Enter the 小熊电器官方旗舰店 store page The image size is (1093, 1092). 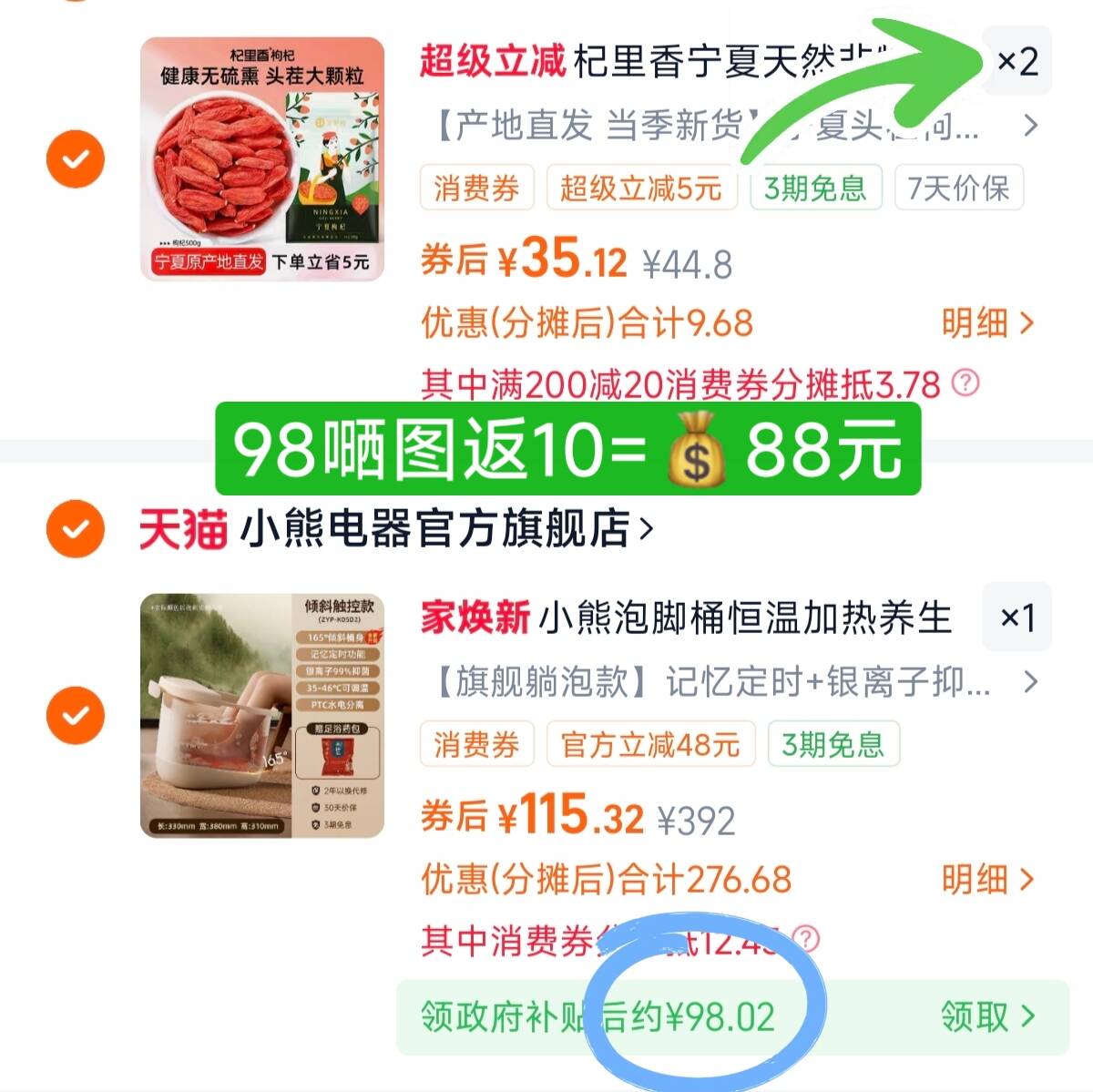pyautogui.click(x=446, y=528)
